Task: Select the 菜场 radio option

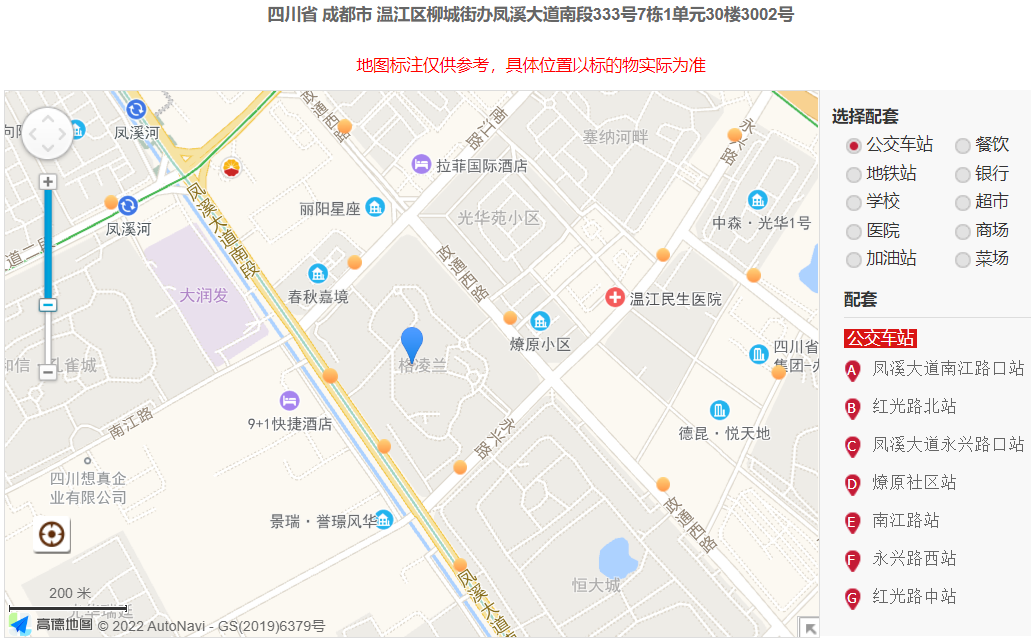Action: (x=963, y=260)
